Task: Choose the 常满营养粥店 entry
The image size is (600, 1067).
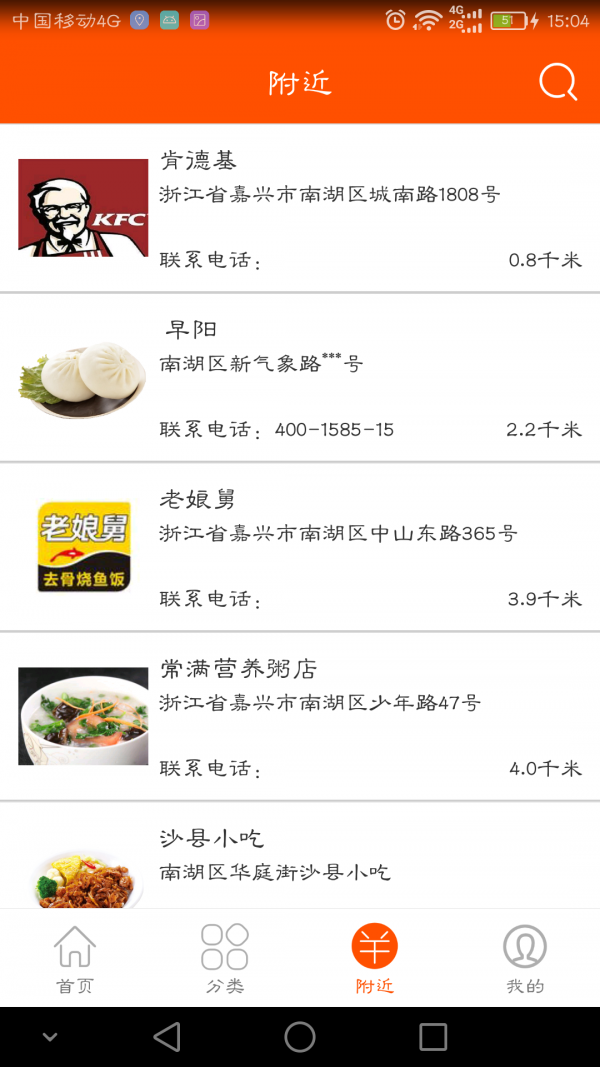Action: (x=300, y=716)
